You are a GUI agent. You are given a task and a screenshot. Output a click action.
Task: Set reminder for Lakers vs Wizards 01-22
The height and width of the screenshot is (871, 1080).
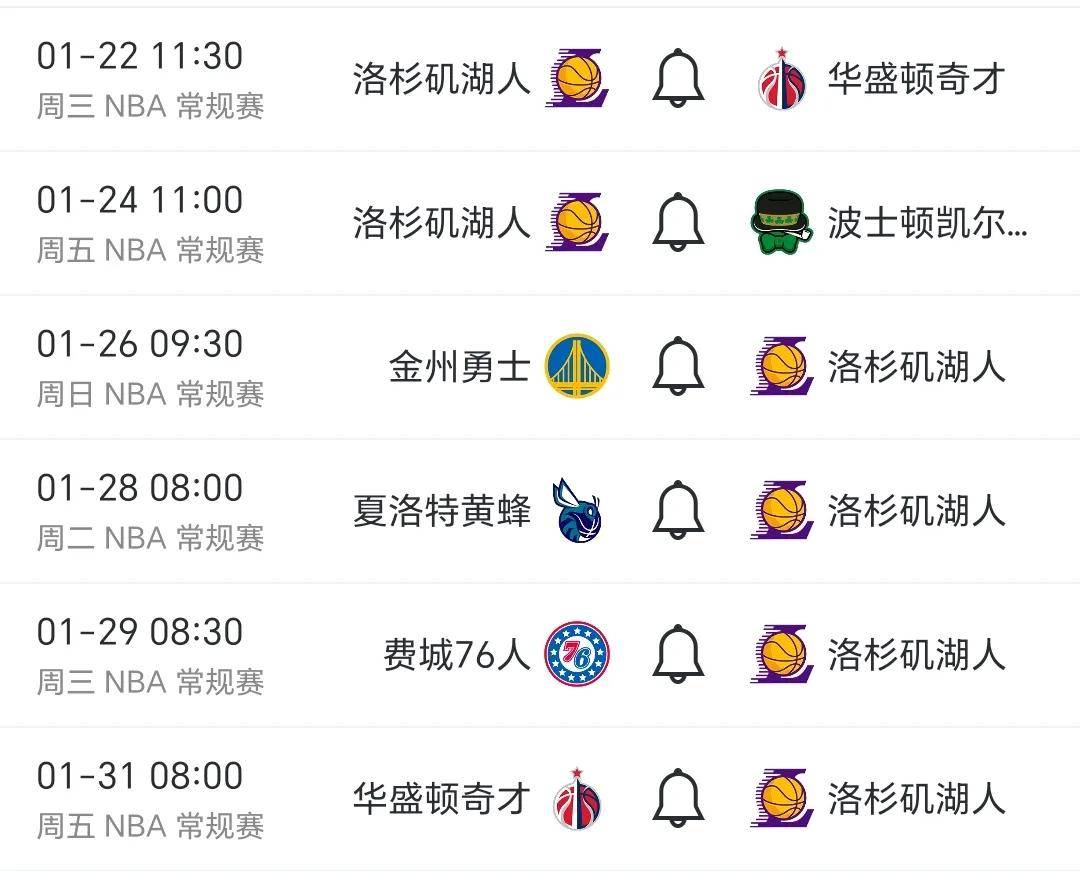(x=678, y=78)
